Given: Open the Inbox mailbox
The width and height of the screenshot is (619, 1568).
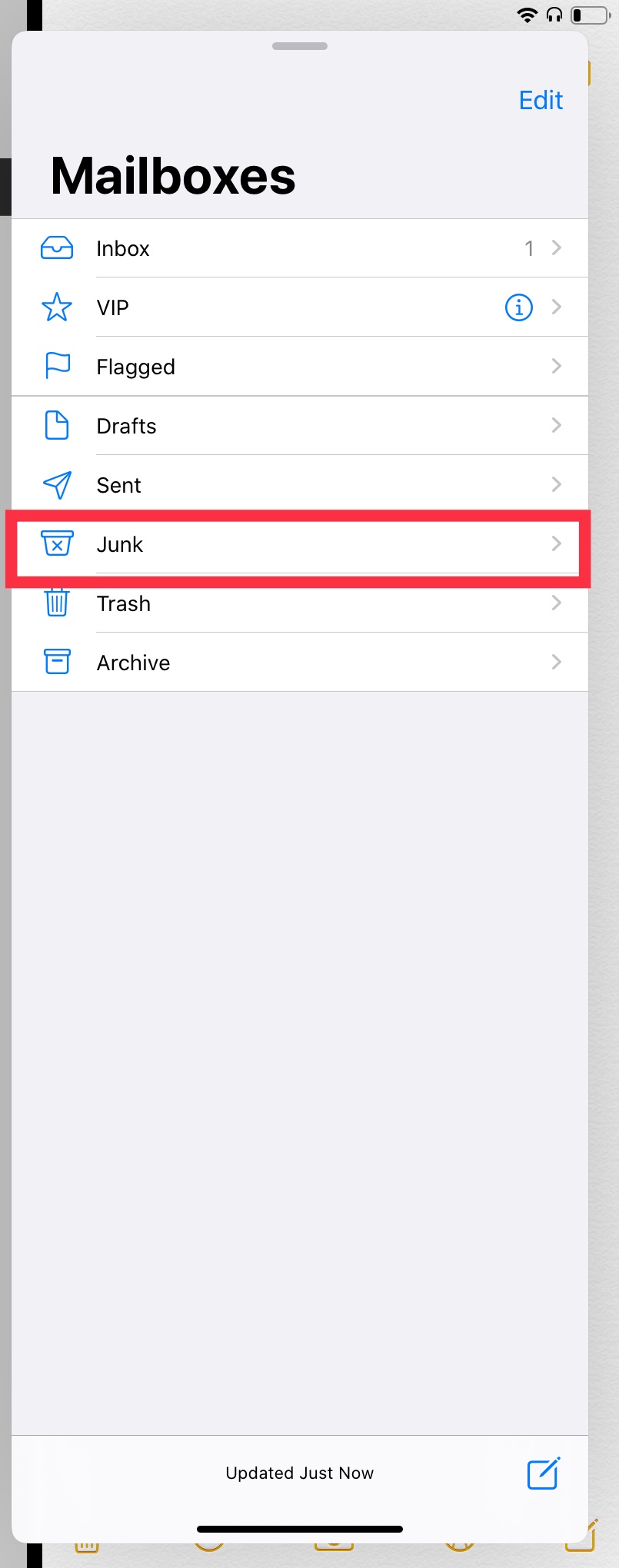Looking at the screenshot, I should click(300, 248).
